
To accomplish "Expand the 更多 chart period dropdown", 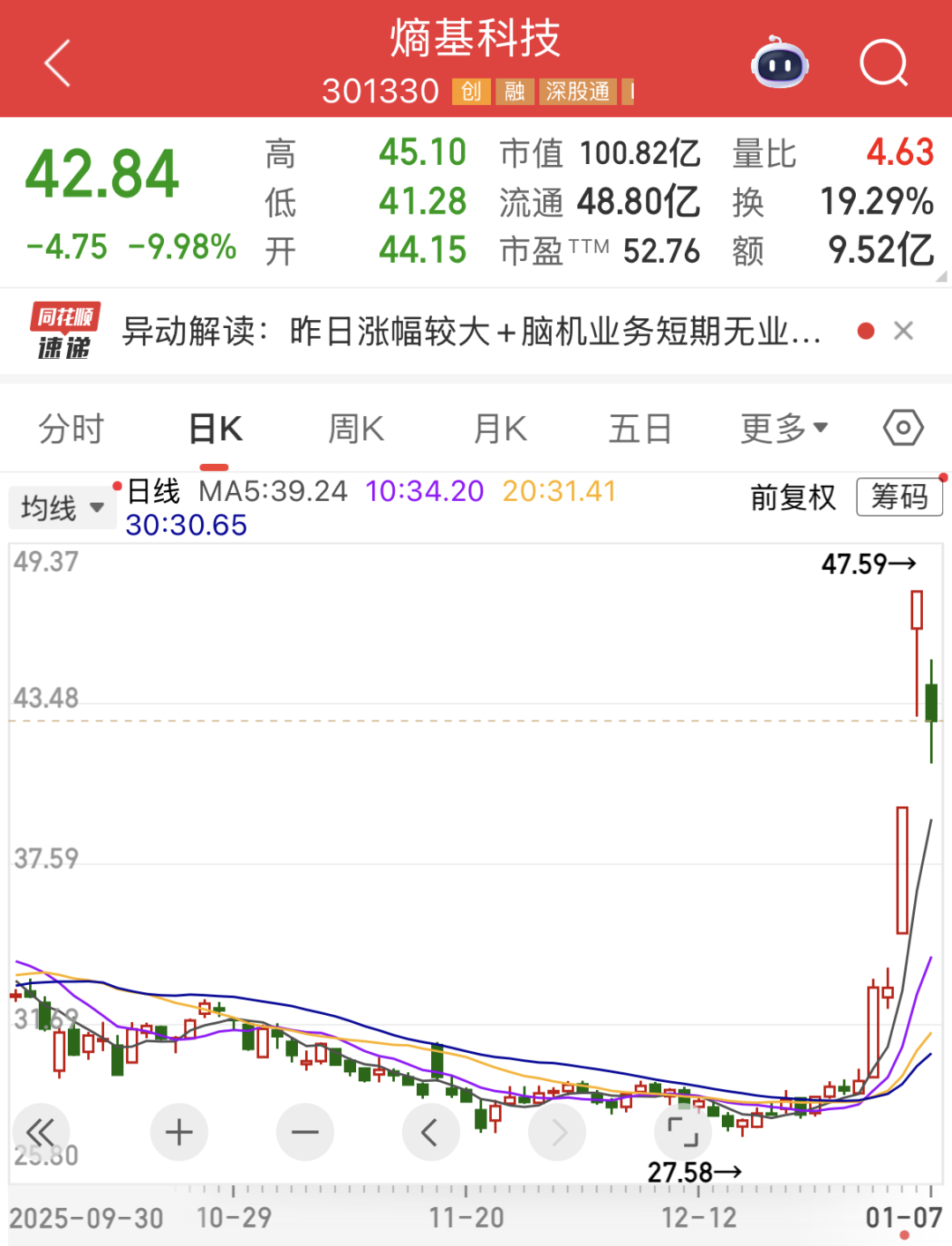I will pos(784,429).
